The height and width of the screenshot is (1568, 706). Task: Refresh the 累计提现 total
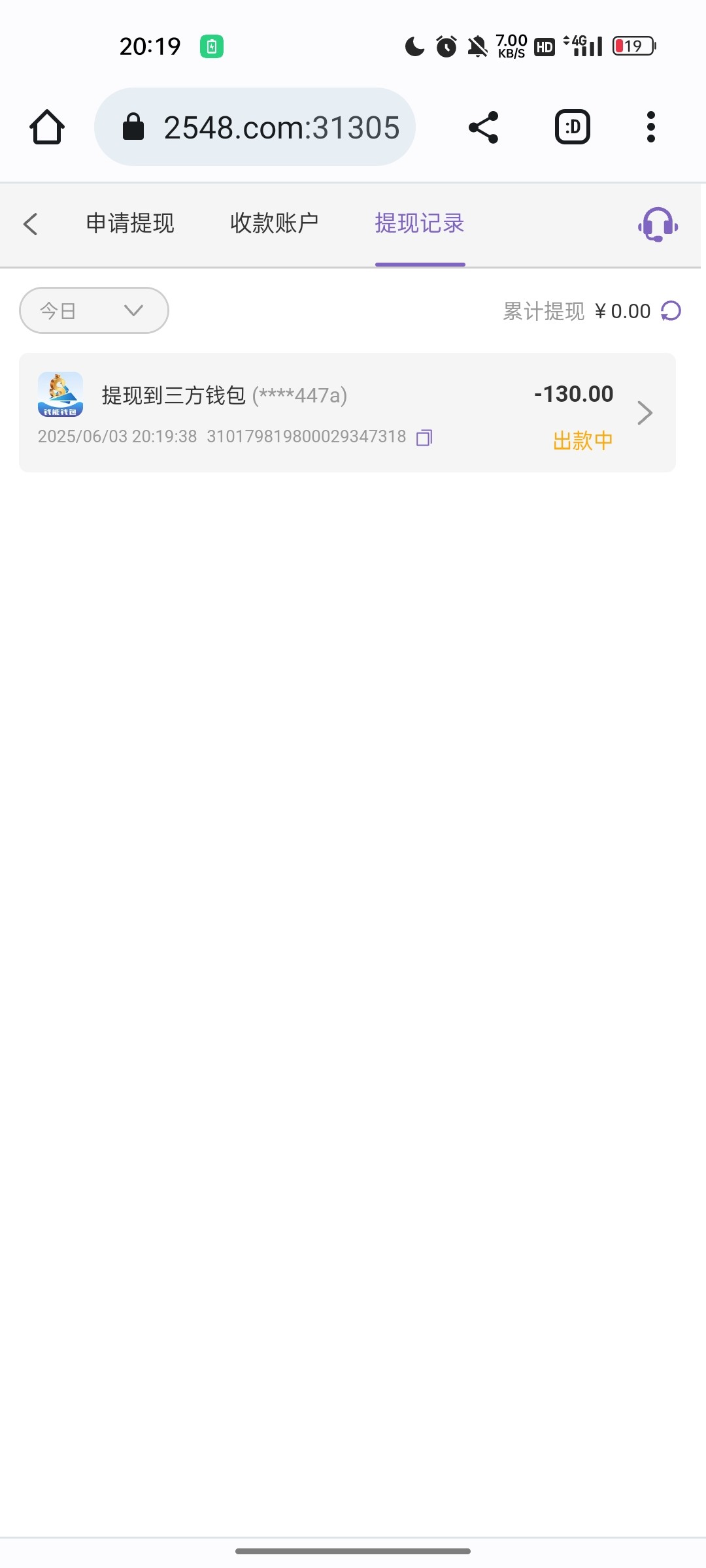pyautogui.click(x=671, y=311)
